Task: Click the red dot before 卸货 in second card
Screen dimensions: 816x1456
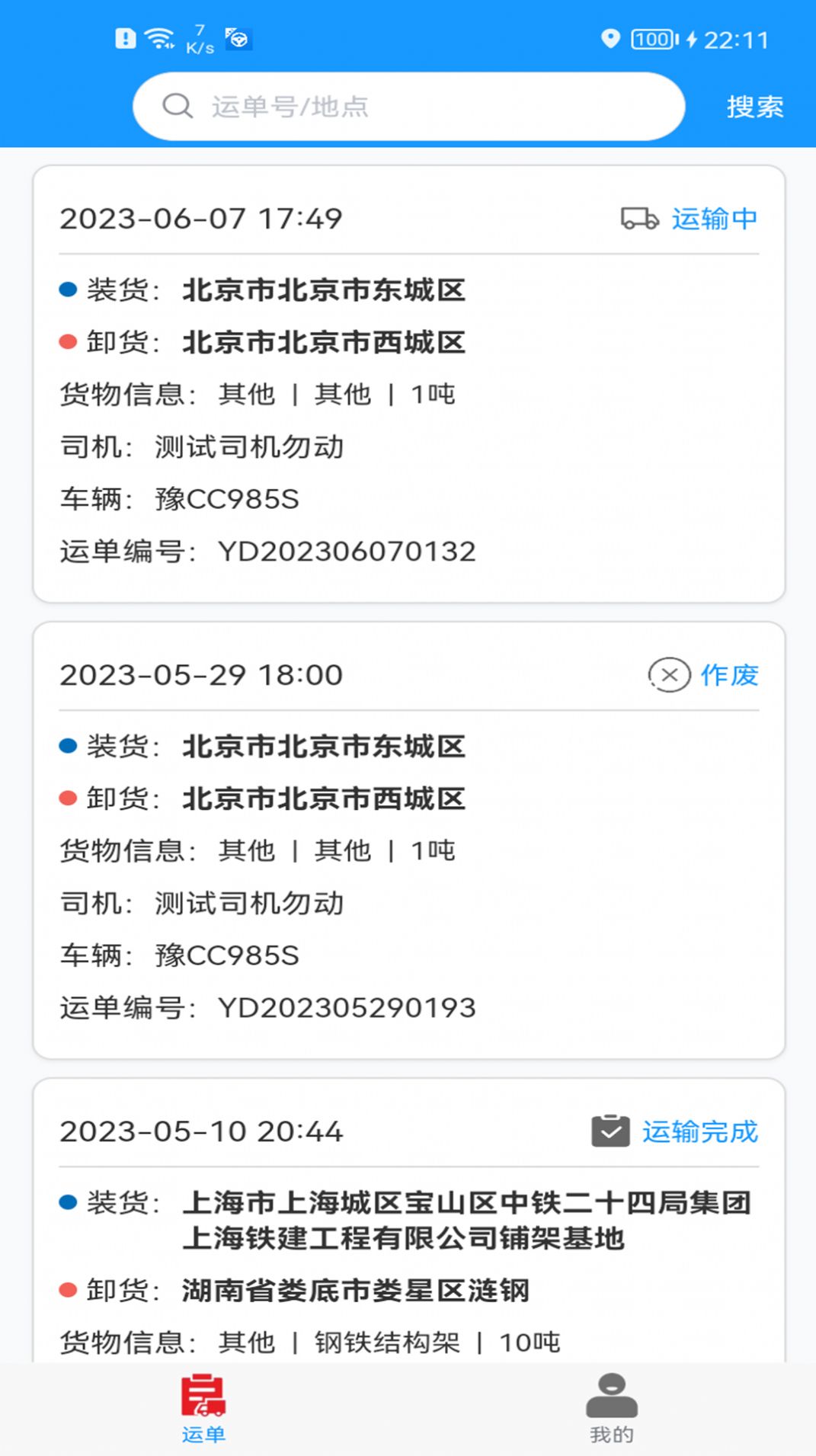Action: pyautogui.click(x=67, y=798)
